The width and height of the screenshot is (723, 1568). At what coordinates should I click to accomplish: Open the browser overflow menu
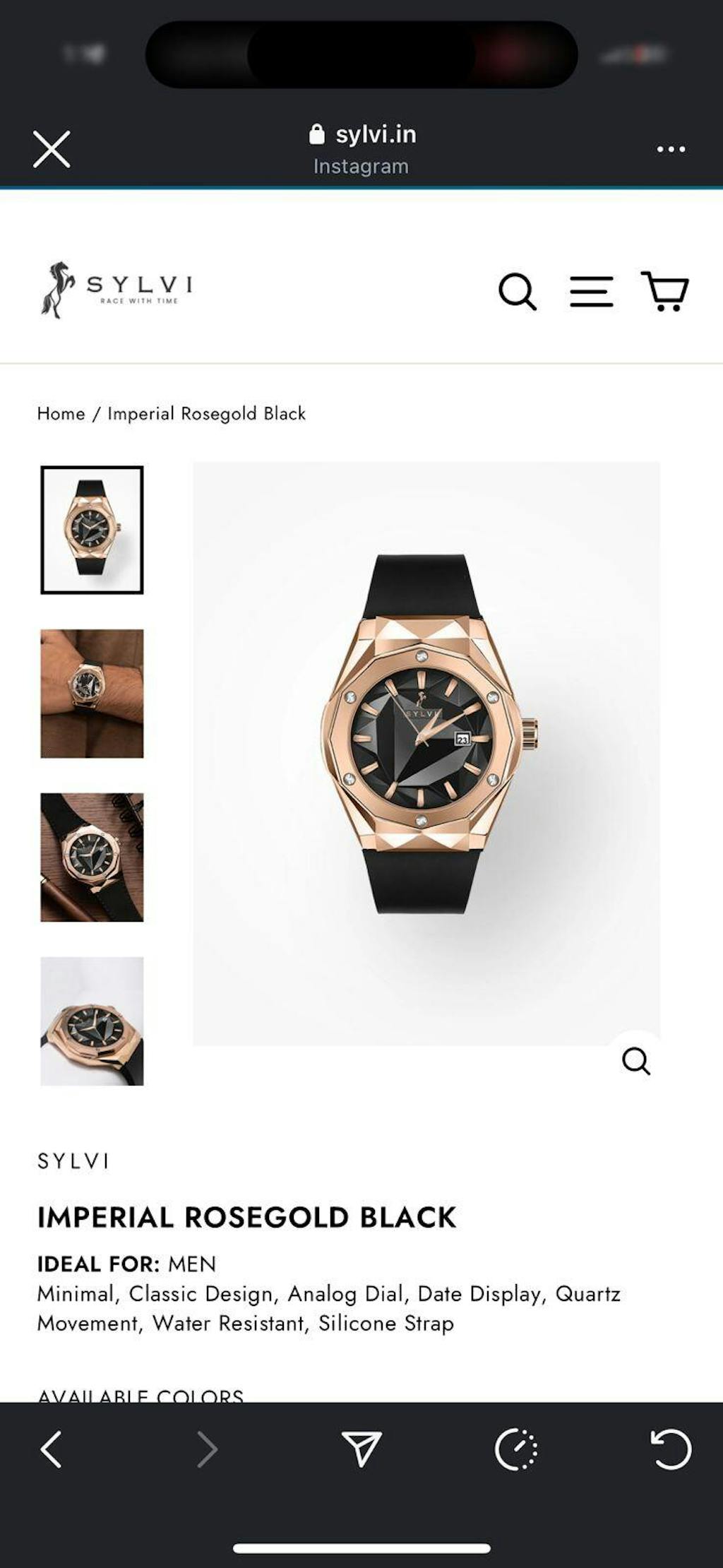(x=670, y=149)
